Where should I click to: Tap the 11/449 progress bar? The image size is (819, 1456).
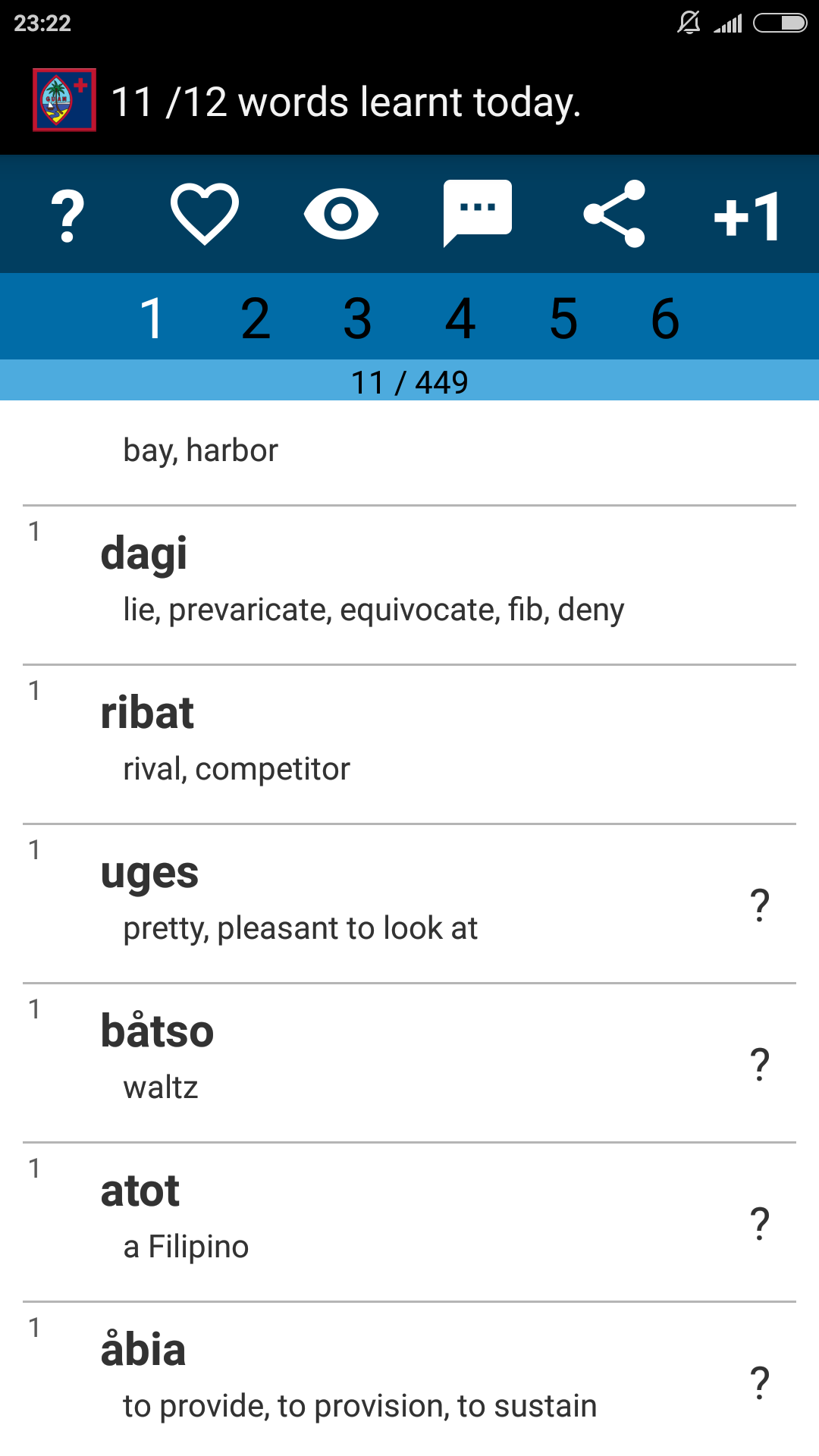409,381
